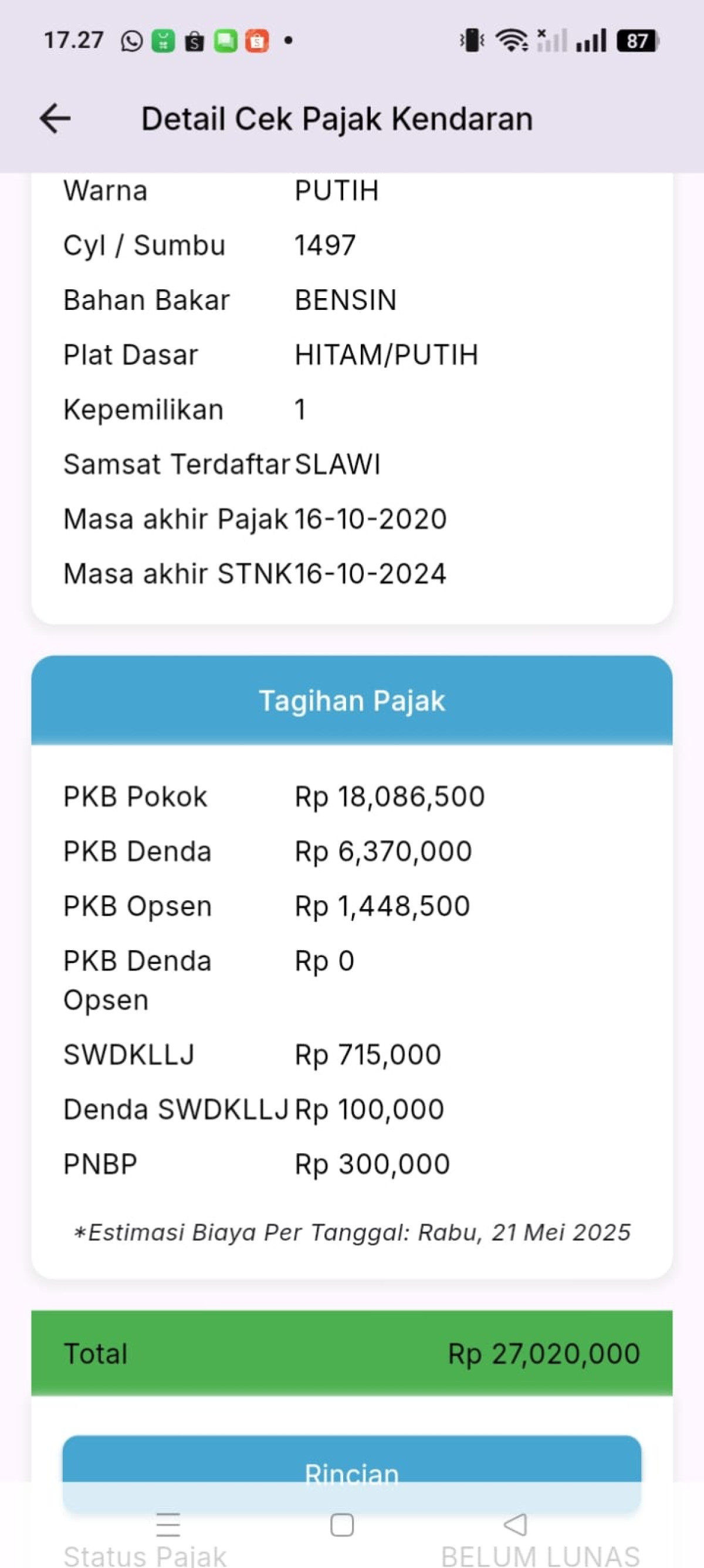Go back using the app bar arrow

coord(55,118)
